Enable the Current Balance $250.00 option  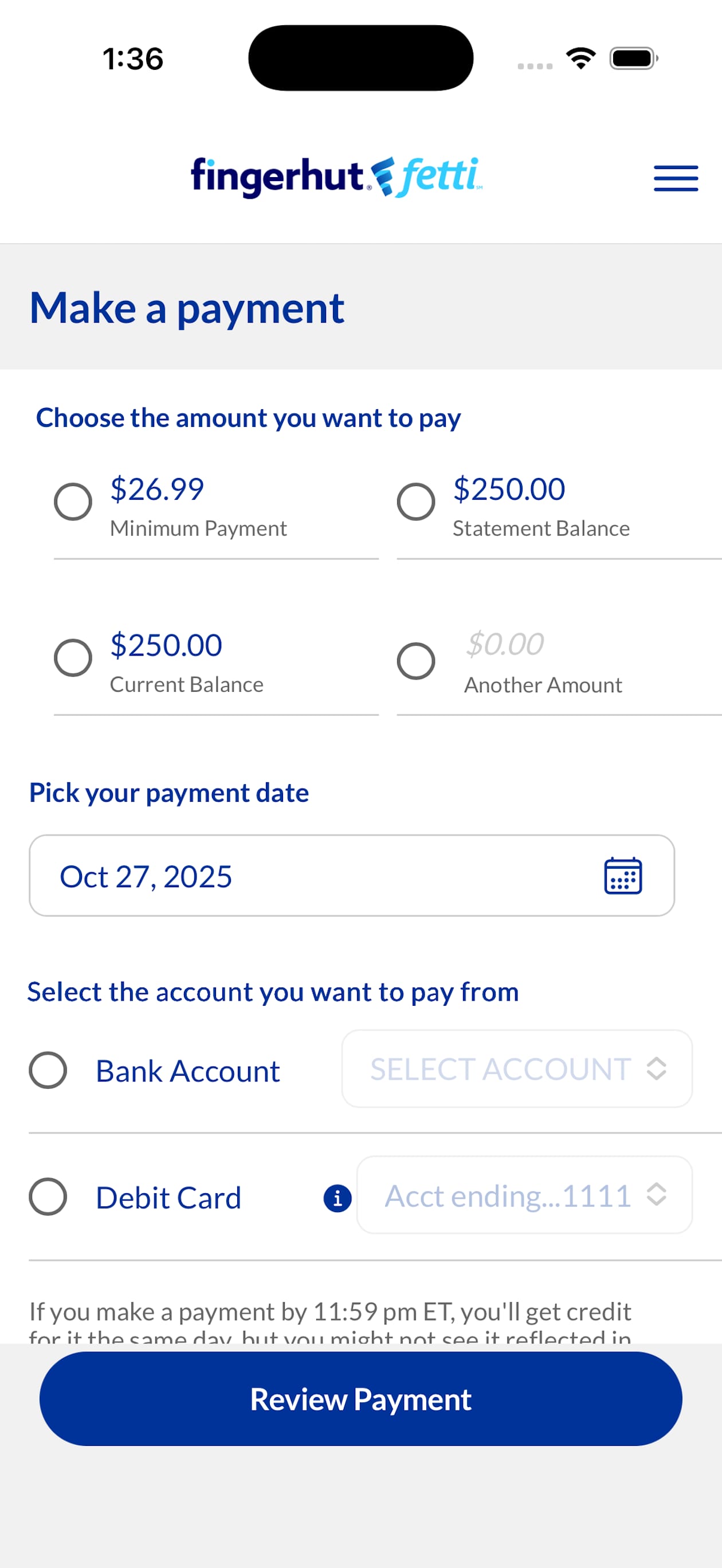[x=73, y=658]
